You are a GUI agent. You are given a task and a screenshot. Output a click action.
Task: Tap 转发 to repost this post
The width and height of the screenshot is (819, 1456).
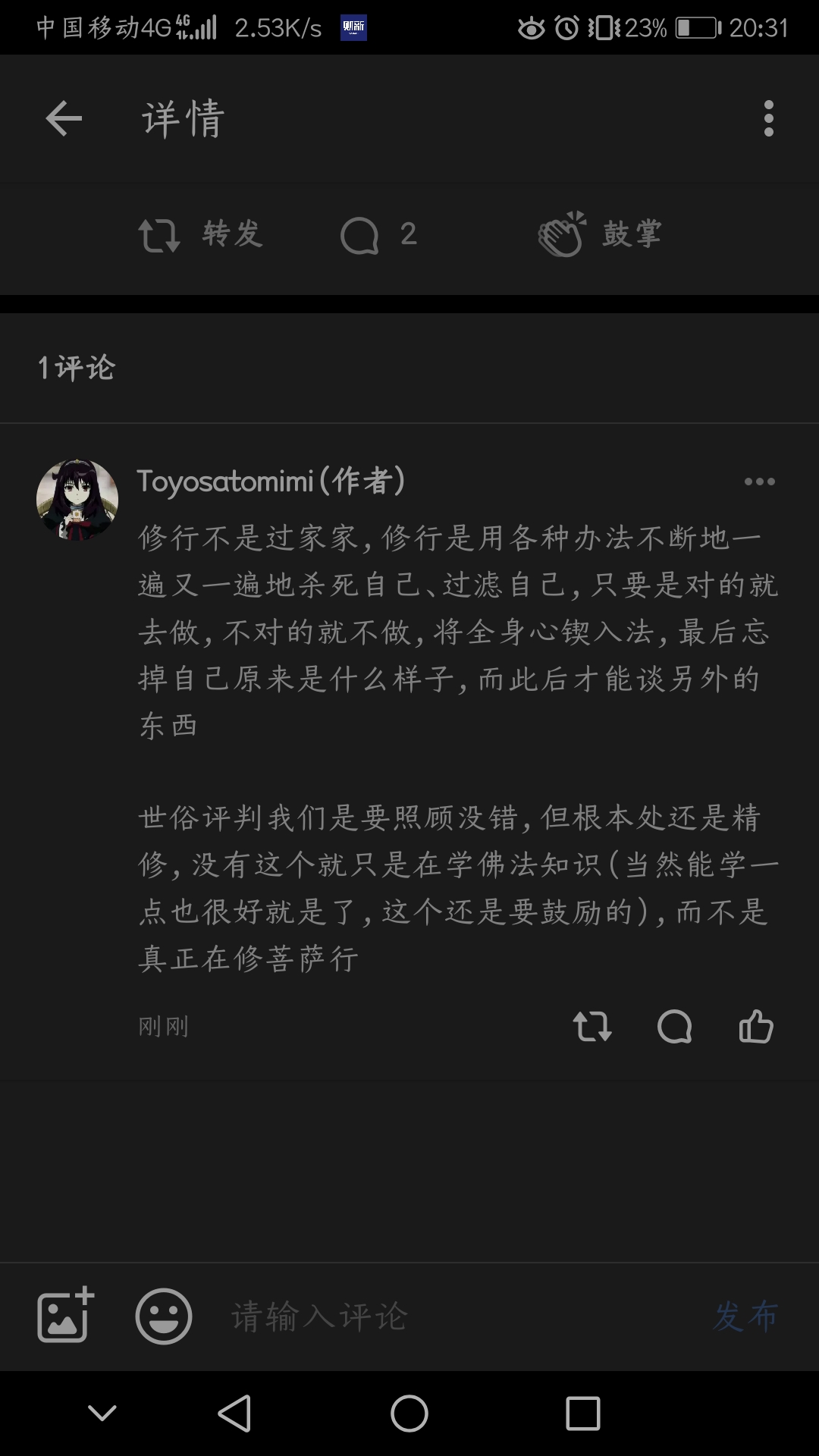pyautogui.click(x=200, y=234)
